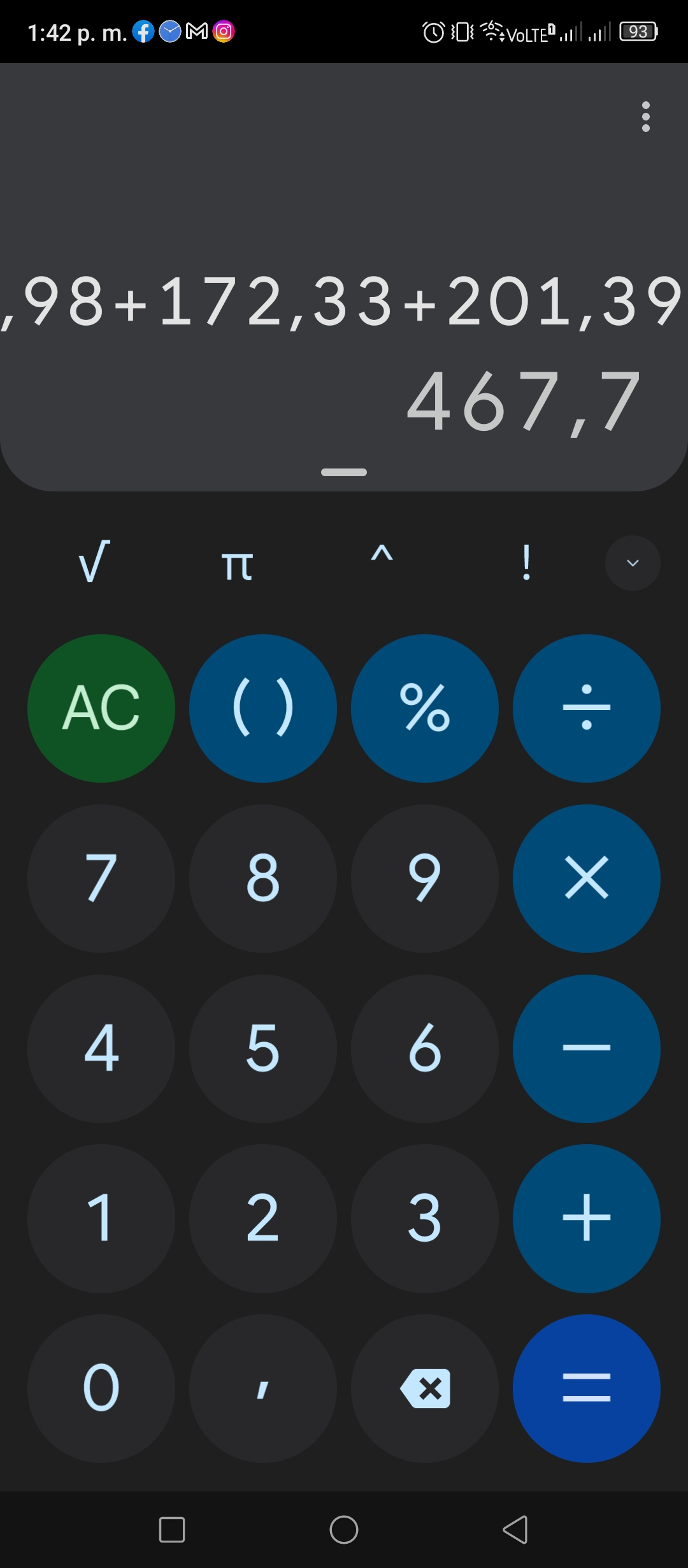
Task: Insert the pi constant
Action: (237, 562)
